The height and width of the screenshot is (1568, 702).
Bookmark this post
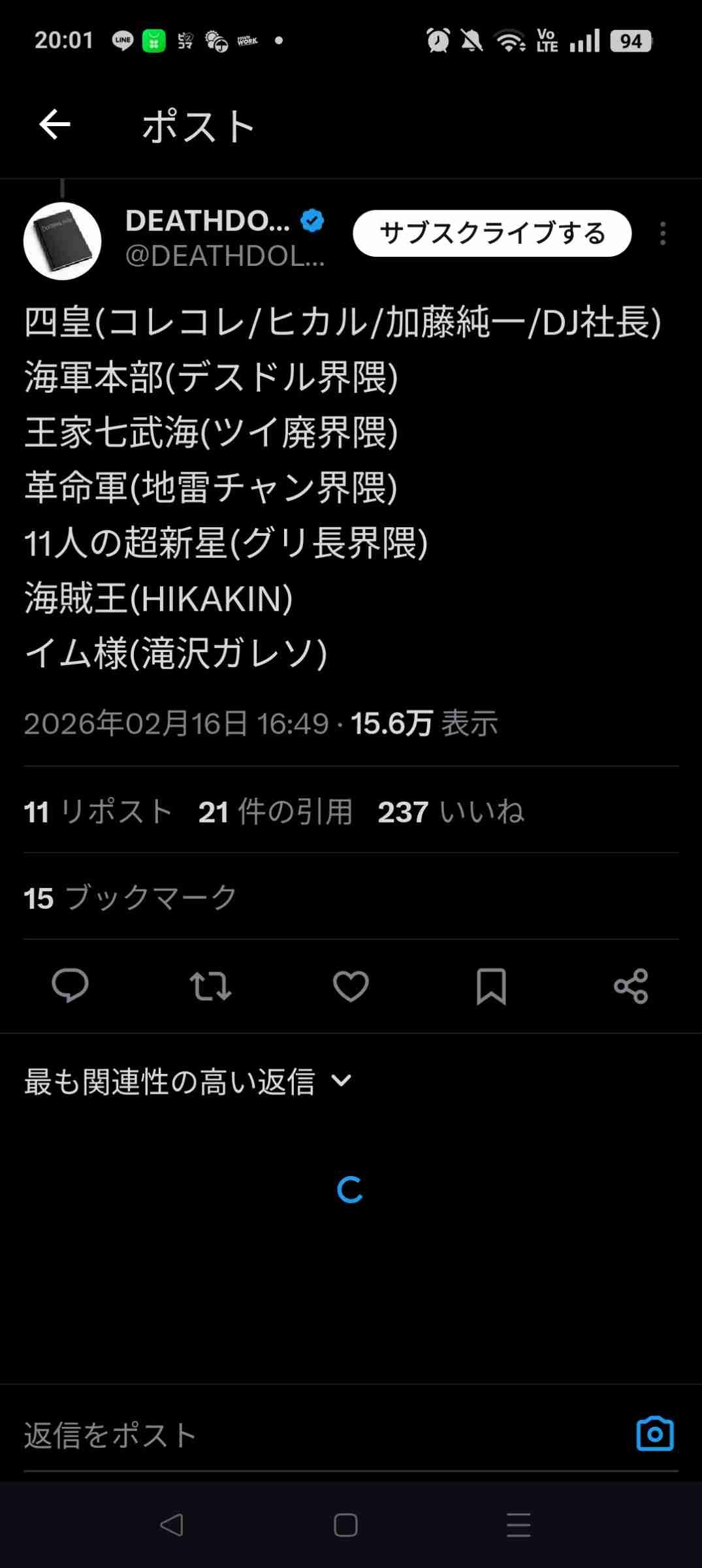(491, 986)
